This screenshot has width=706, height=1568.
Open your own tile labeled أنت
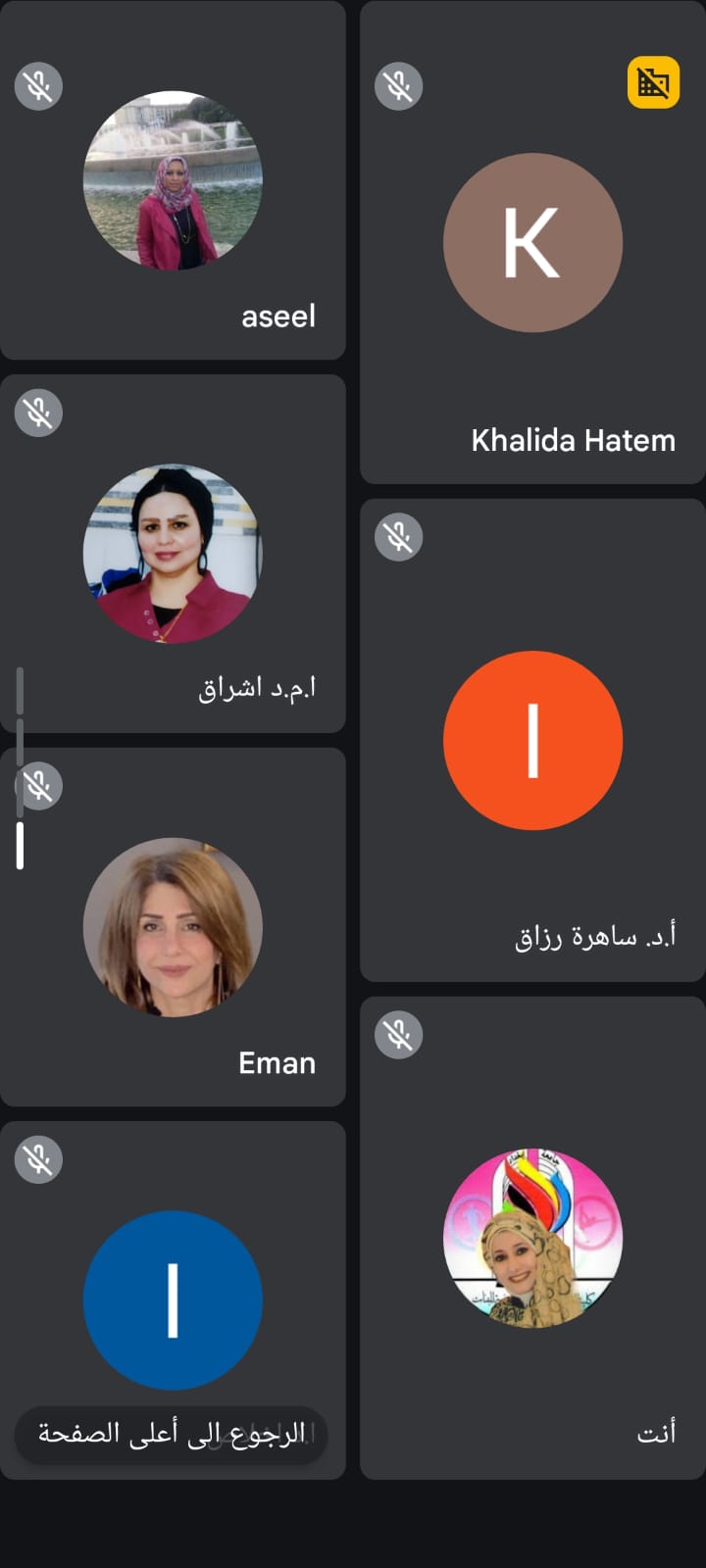pos(532,1239)
